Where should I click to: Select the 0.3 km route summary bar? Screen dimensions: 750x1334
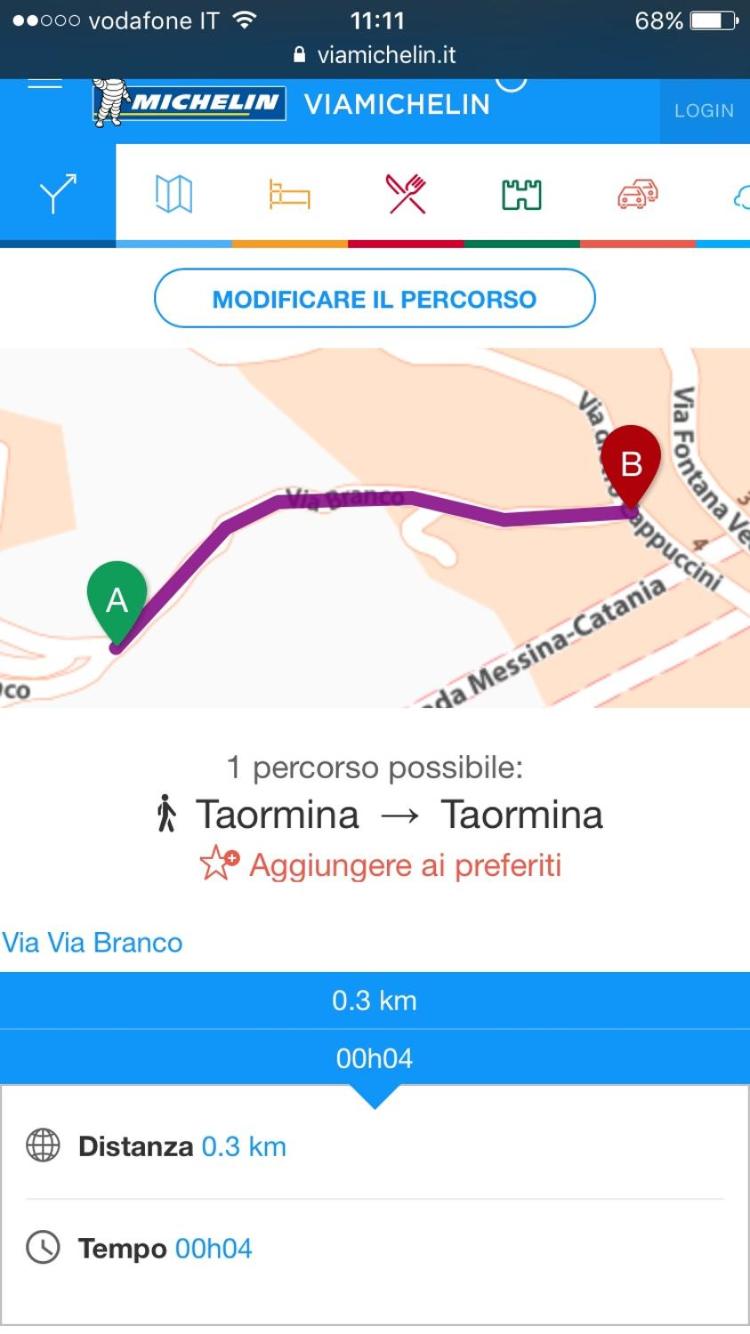[x=375, y=1001]
